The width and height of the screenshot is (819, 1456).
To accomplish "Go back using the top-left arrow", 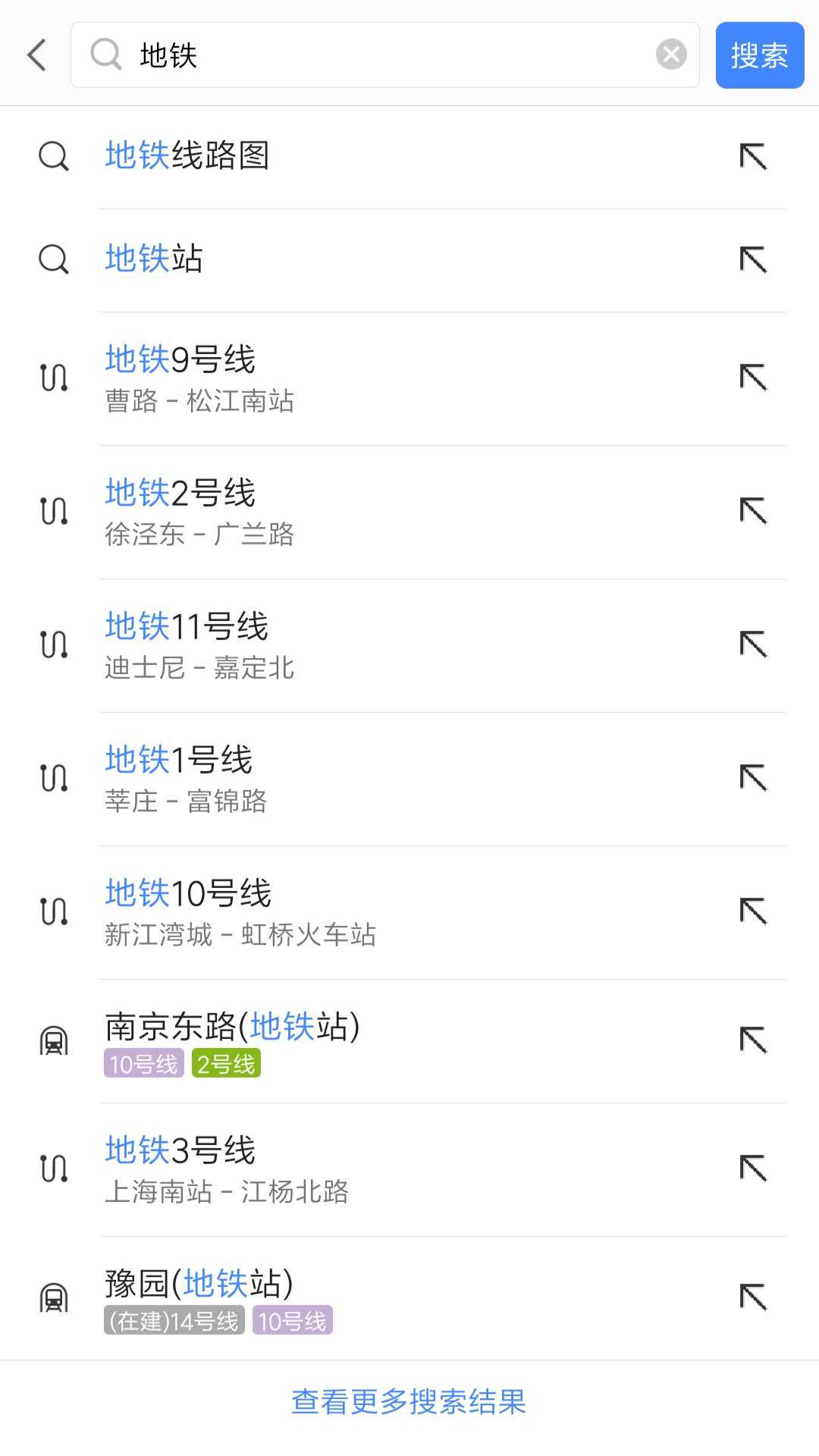I will [x=36, y=55].
